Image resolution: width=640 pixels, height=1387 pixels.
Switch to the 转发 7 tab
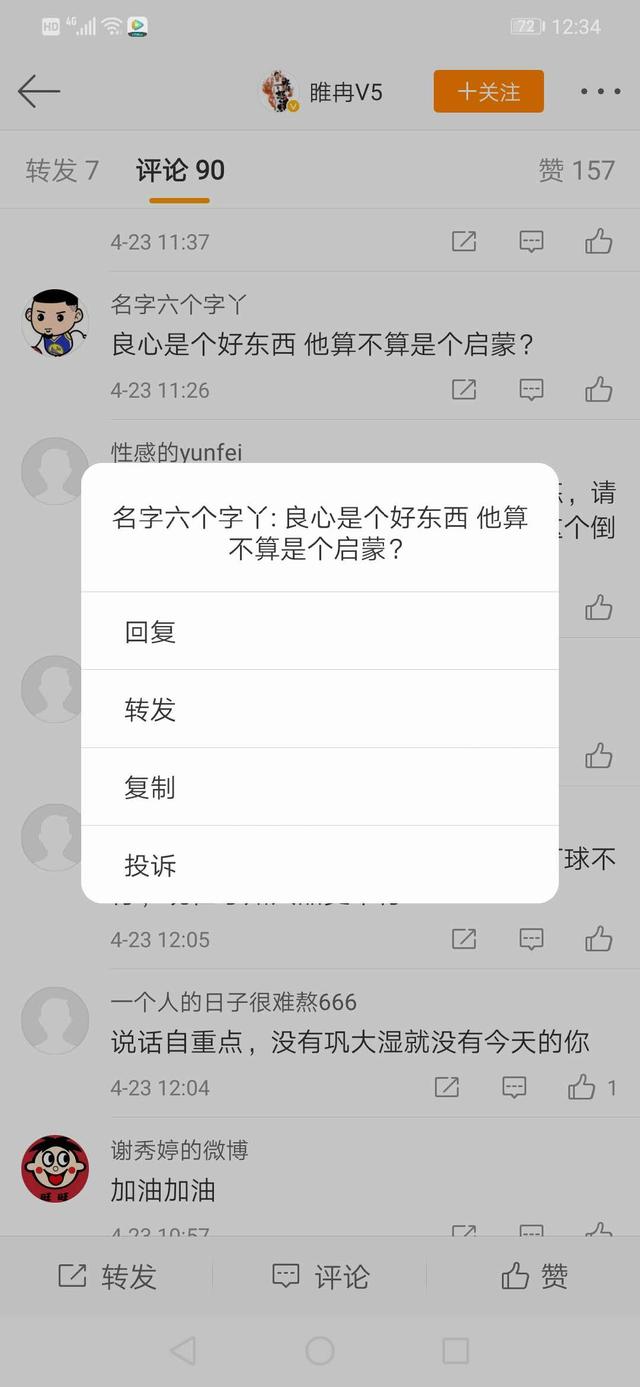tap(62, 171)
